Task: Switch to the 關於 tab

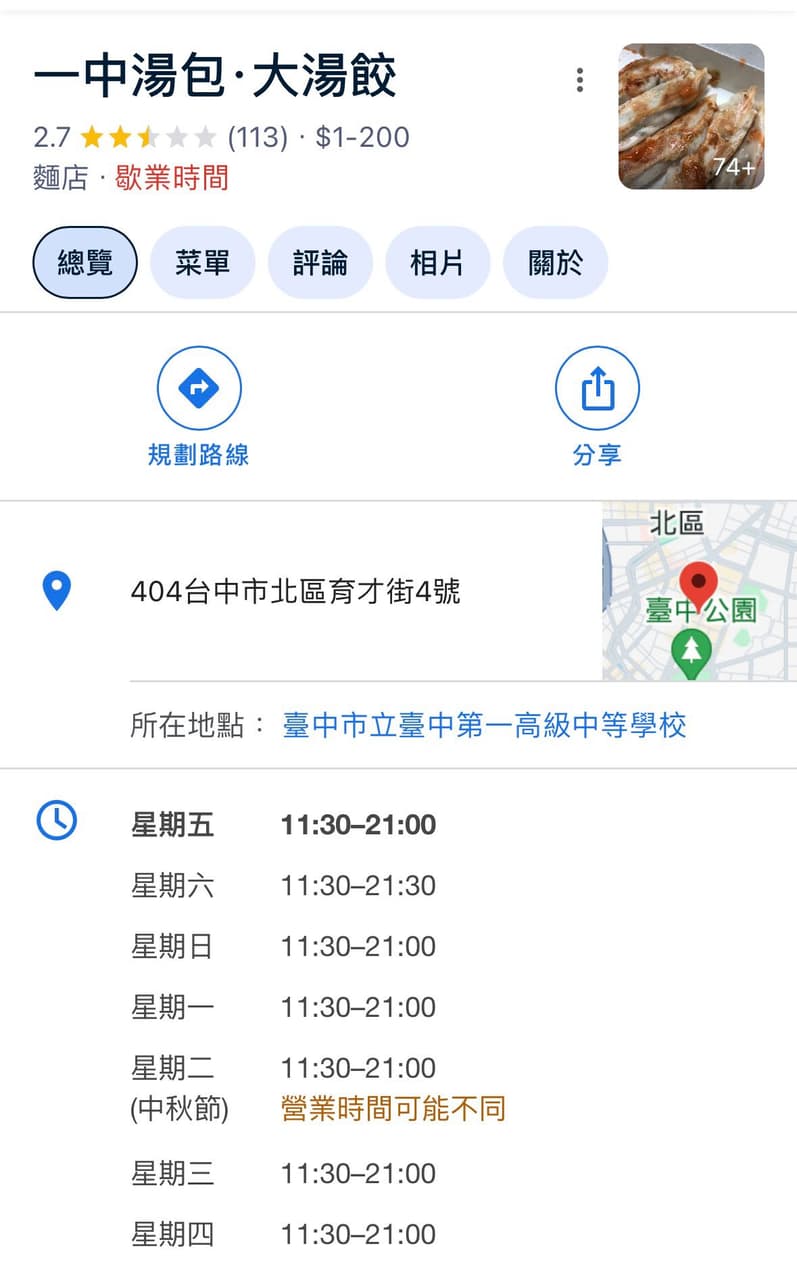Action: pos(555,263)
